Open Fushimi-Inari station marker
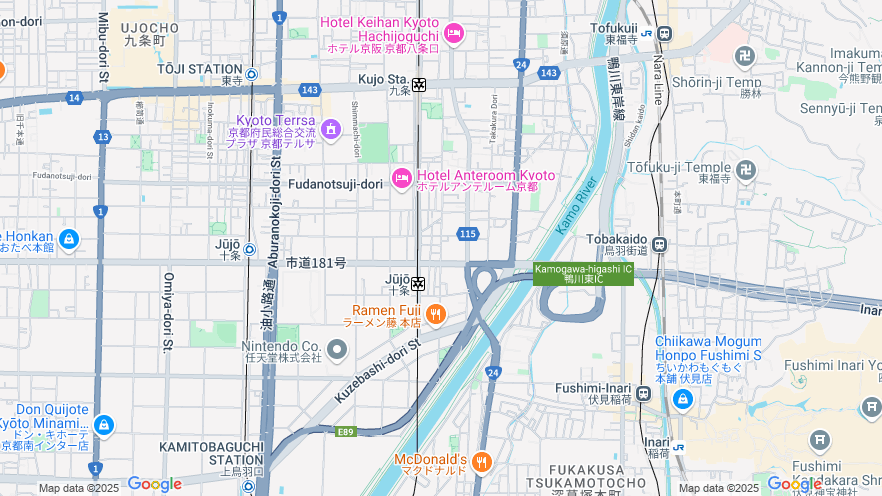882x496 pixels. click(644, 393)
